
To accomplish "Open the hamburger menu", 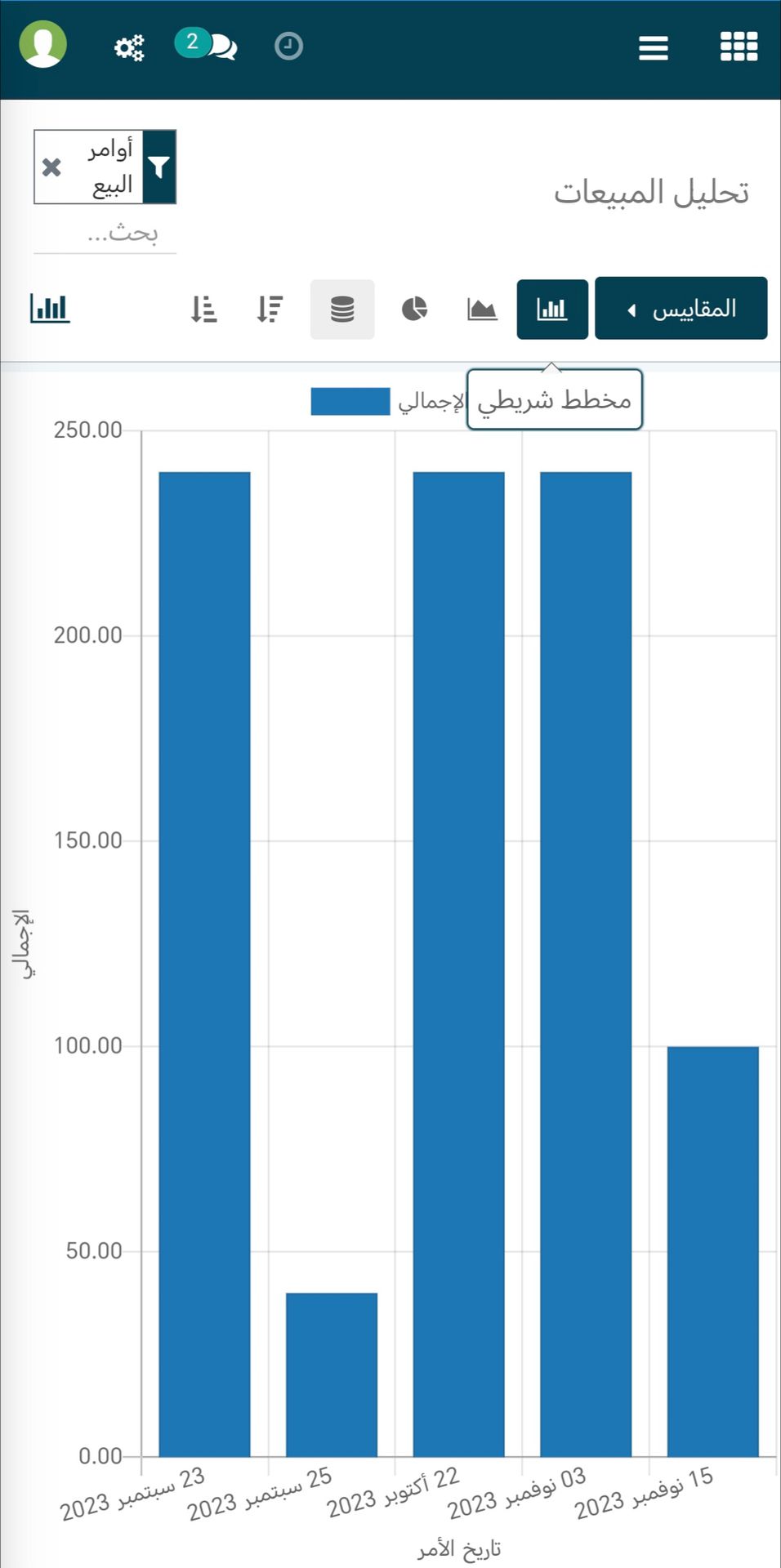I will click(x=654, y=47).
